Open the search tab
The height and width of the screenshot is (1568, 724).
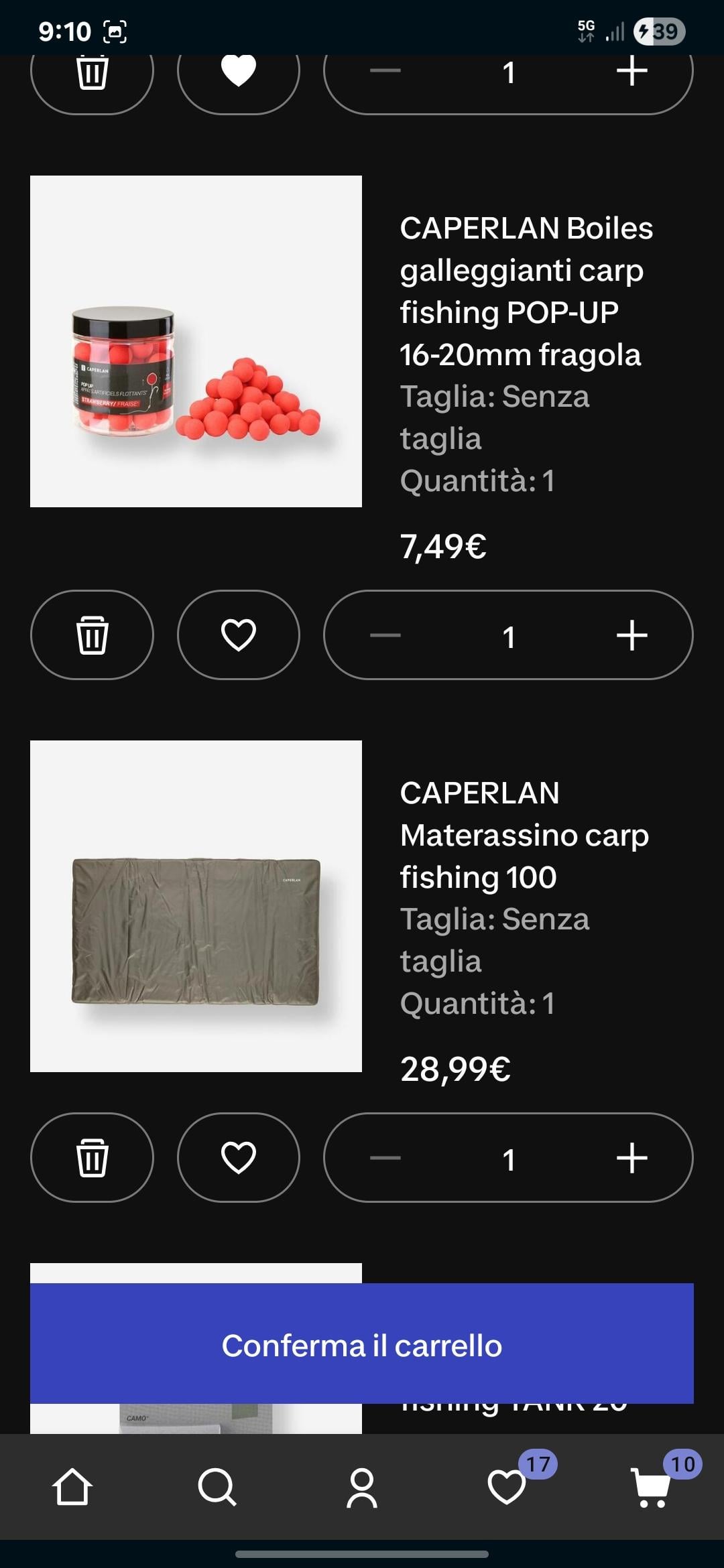tap(217, 1487)
